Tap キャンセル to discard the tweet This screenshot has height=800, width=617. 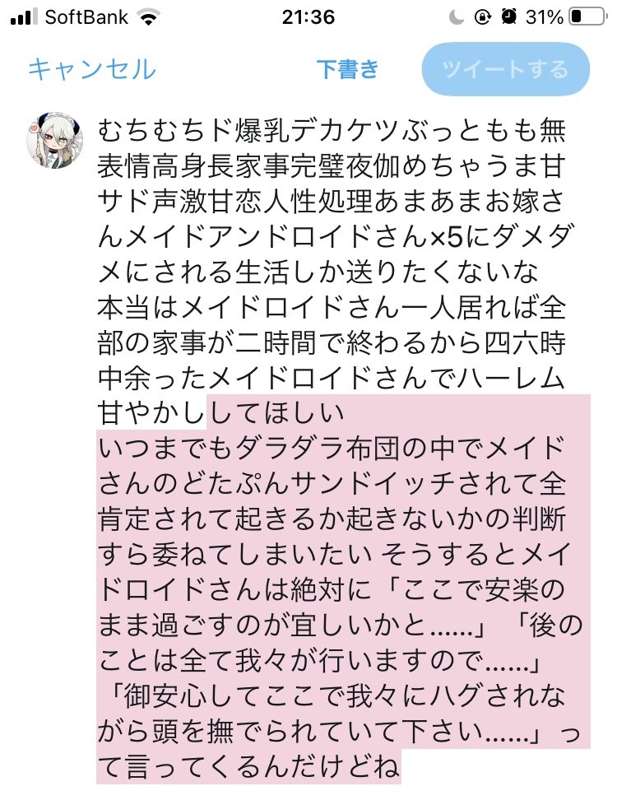[x=91, y=69]
